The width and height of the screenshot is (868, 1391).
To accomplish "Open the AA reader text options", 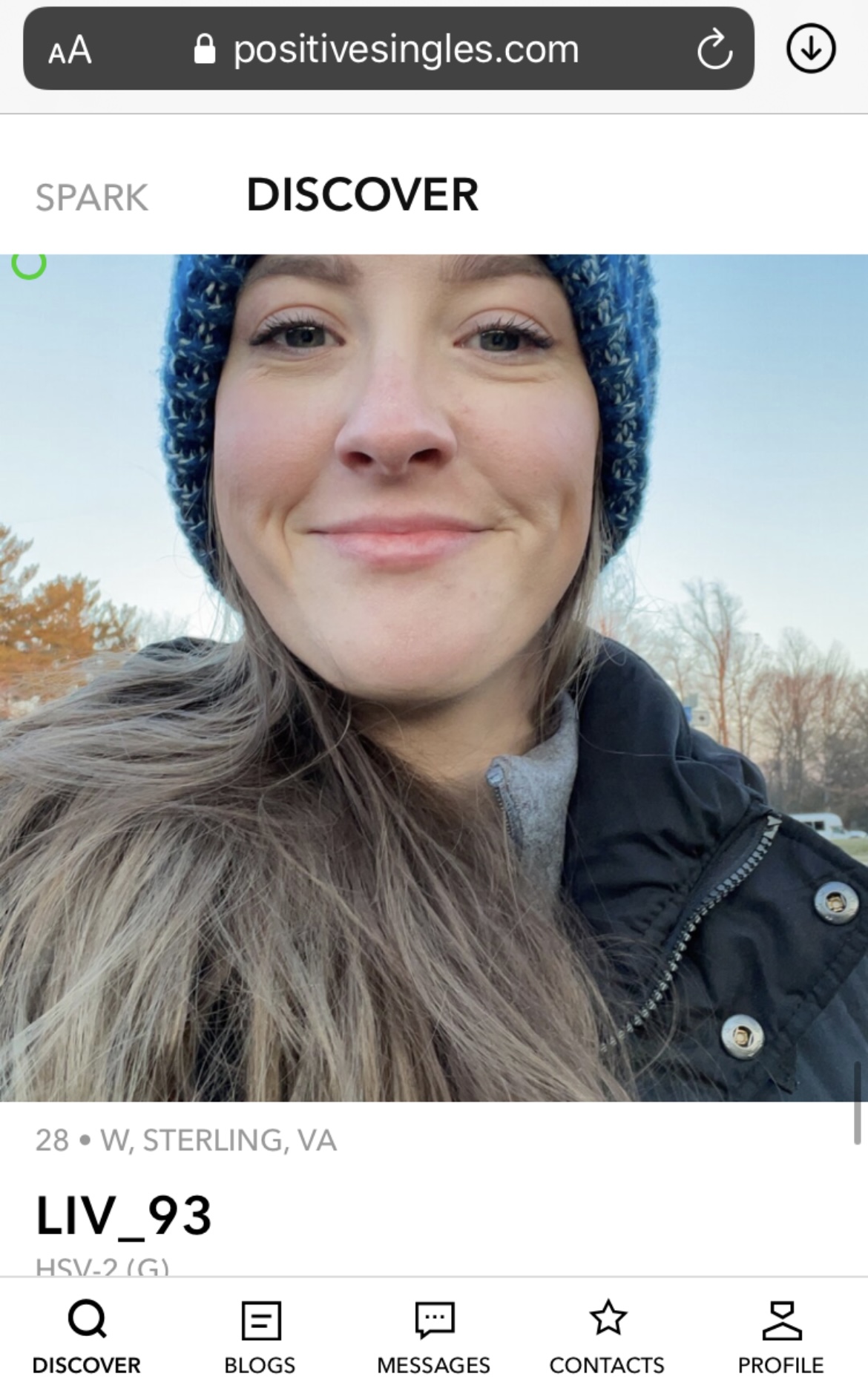I will [70, 50].
